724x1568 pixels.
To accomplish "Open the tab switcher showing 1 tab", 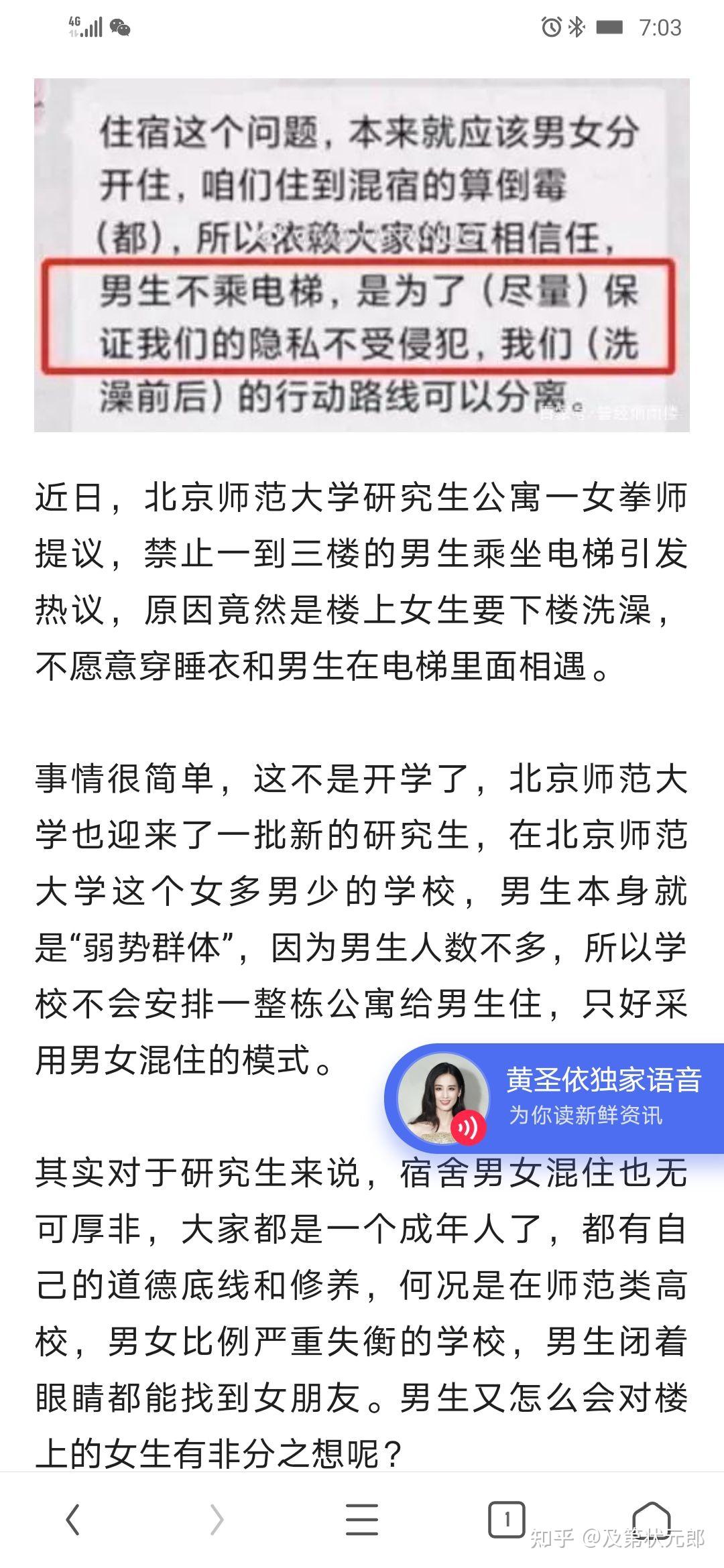I will tap(507, 1519).
